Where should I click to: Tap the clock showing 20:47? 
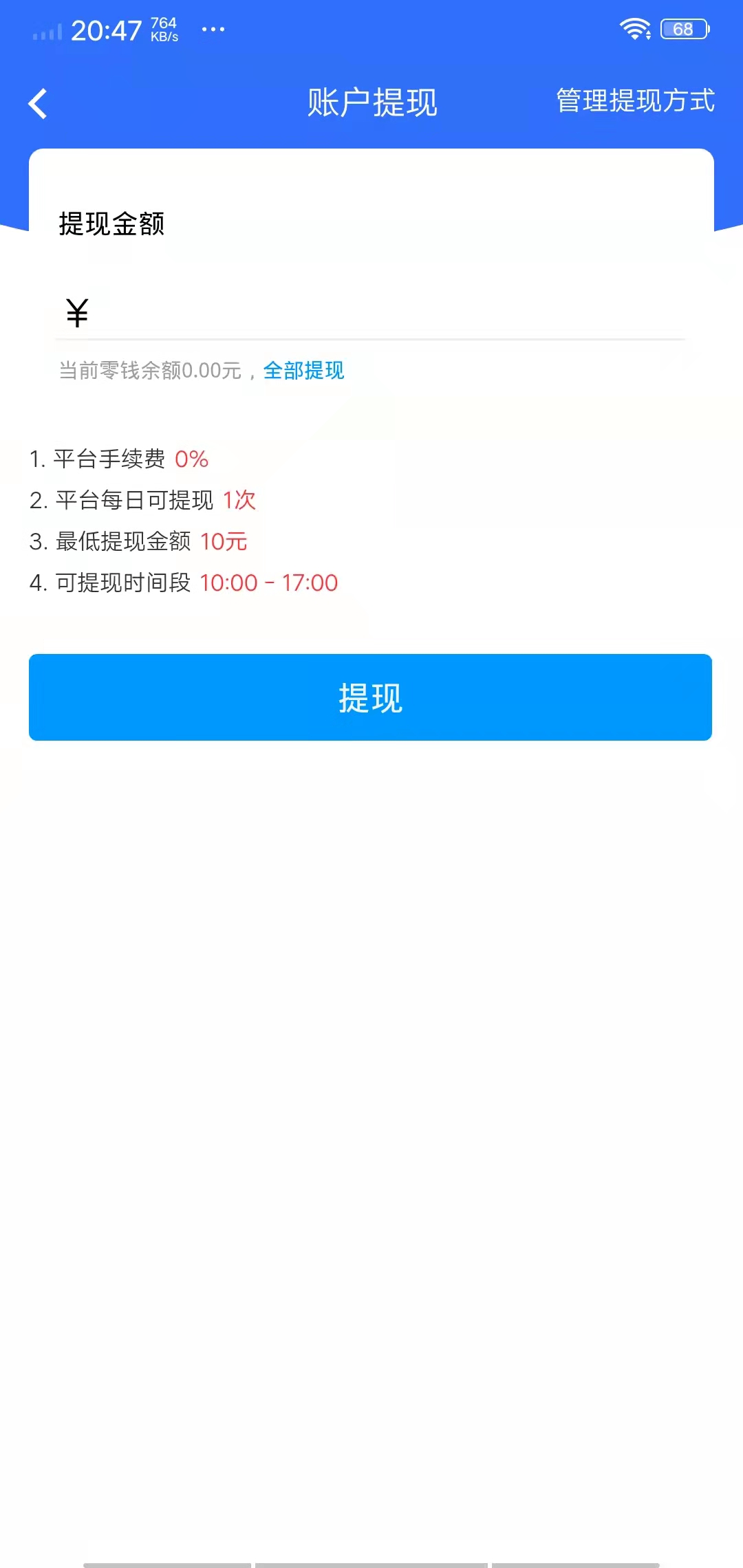click(x=107, y=31)
